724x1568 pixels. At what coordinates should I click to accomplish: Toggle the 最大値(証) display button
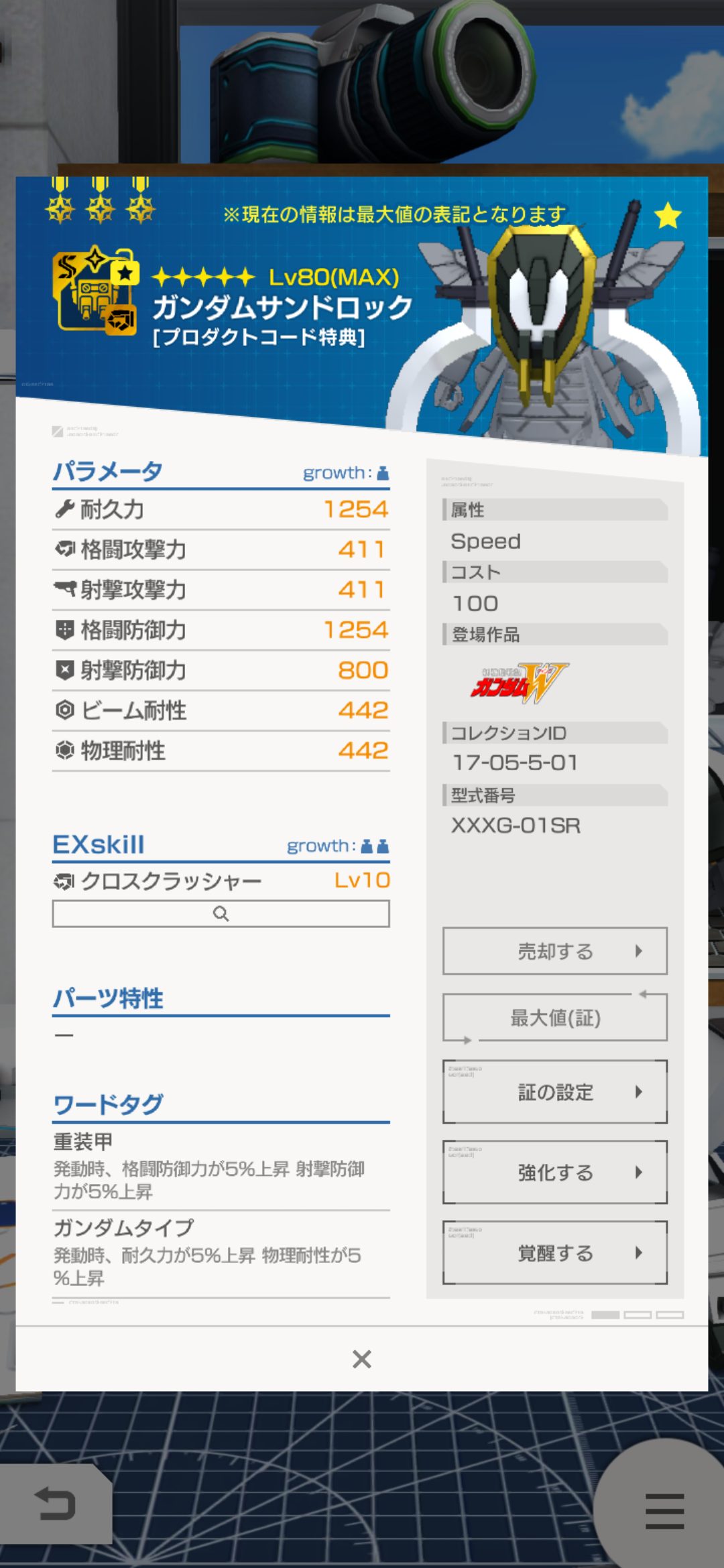(x=554, y=1018)
